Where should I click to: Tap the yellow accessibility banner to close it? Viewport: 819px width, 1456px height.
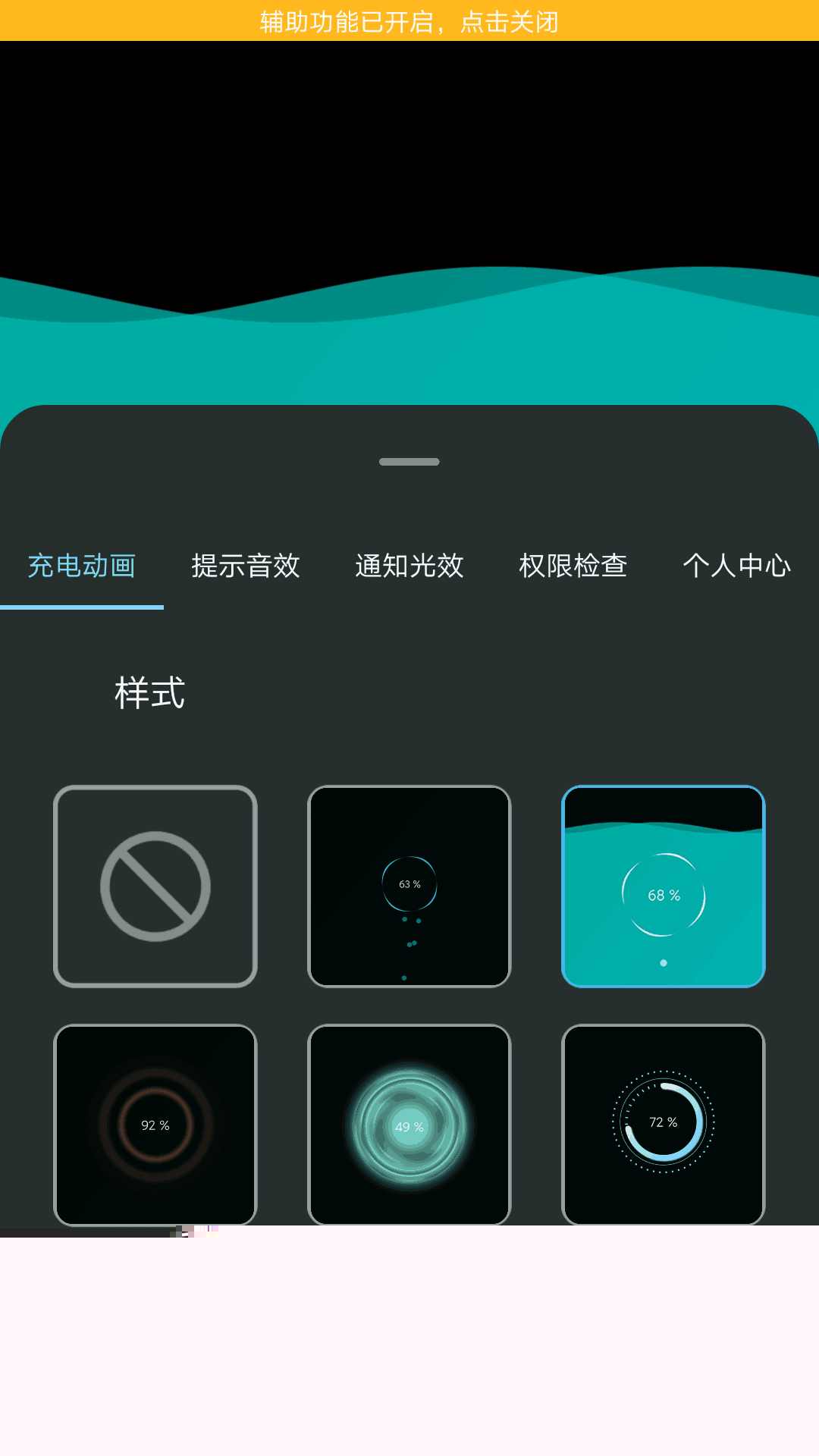(409, 20)
